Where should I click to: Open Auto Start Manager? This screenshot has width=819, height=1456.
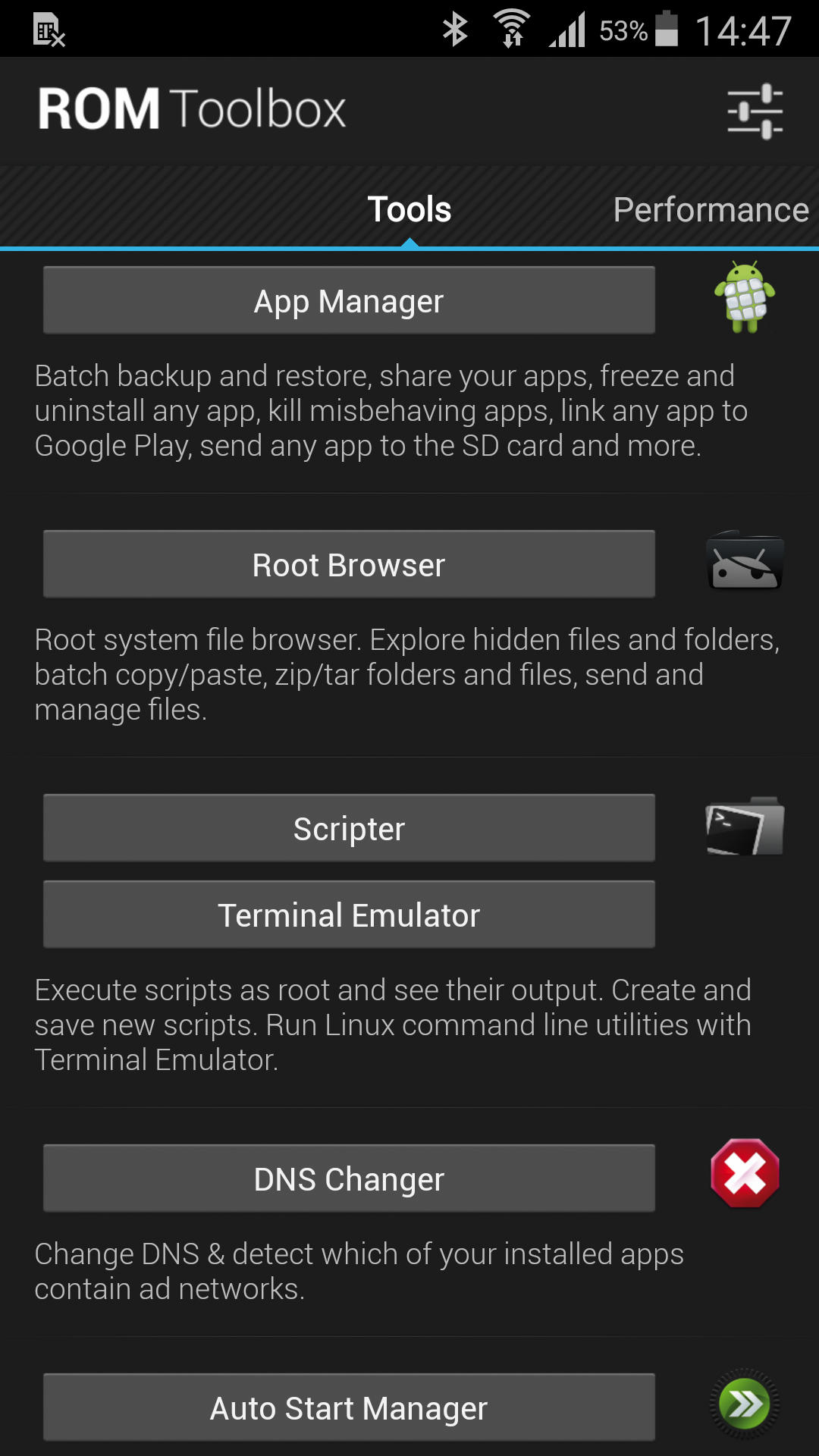[x=349, y=1407]
